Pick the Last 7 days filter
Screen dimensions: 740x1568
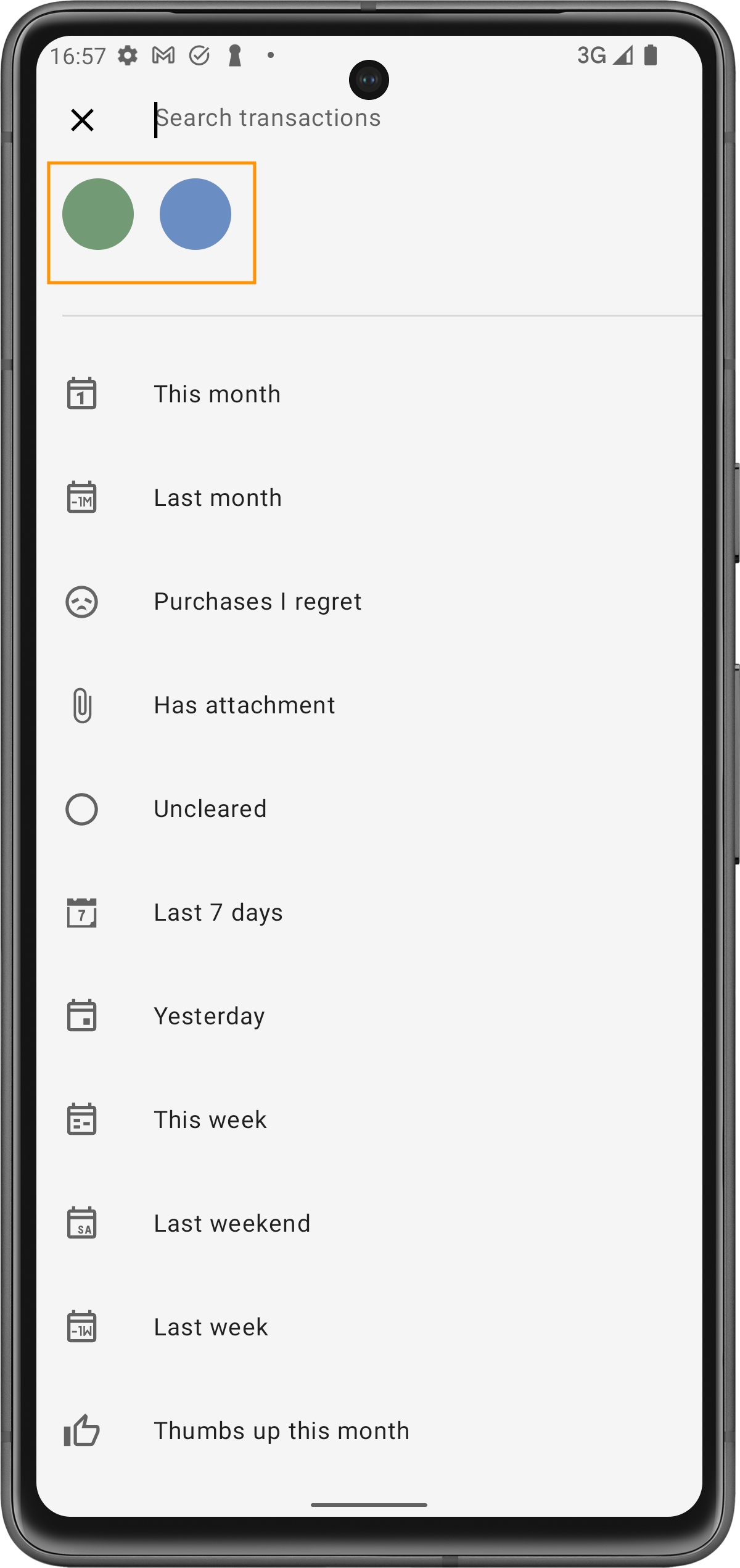coord(218,912)
